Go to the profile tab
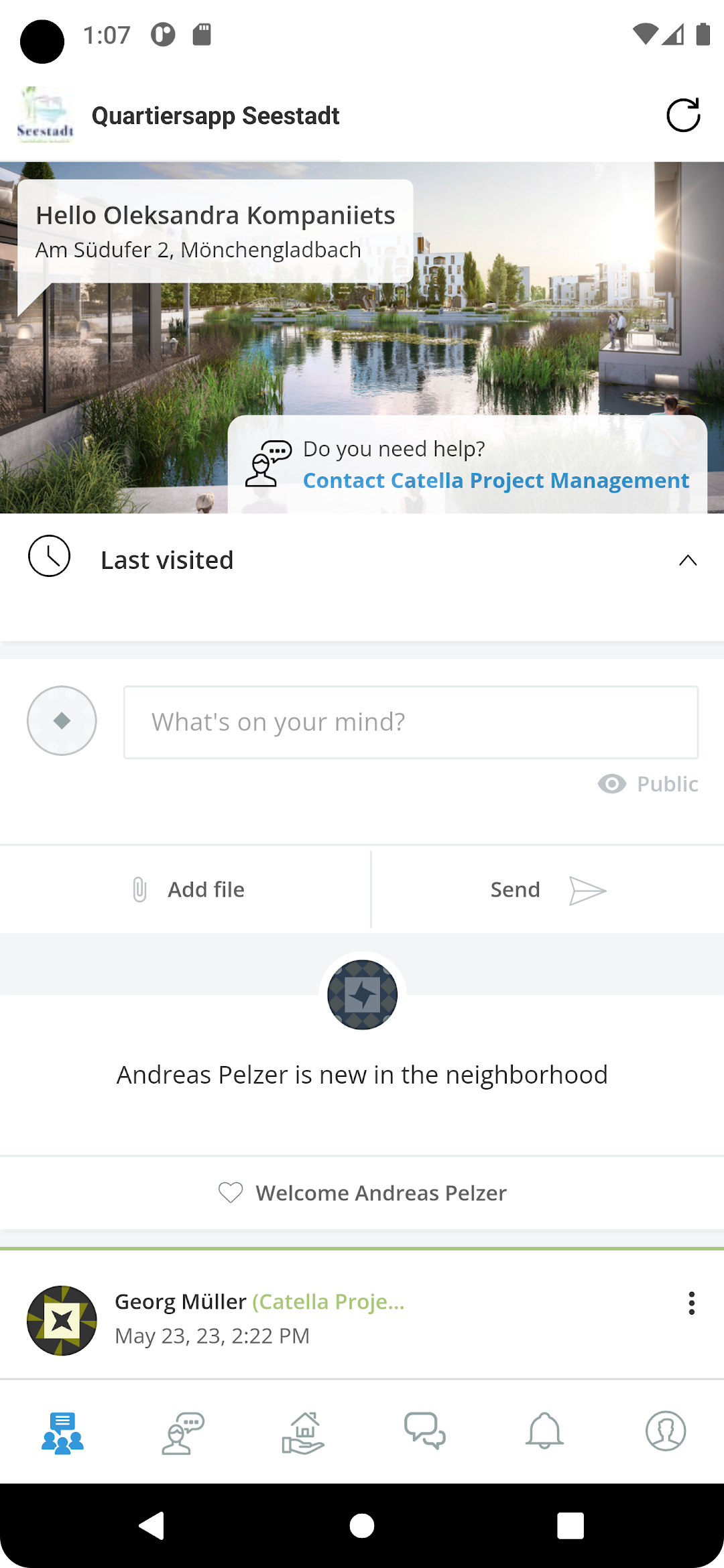Viewport: 724px width, 1568px height. 665,1432
